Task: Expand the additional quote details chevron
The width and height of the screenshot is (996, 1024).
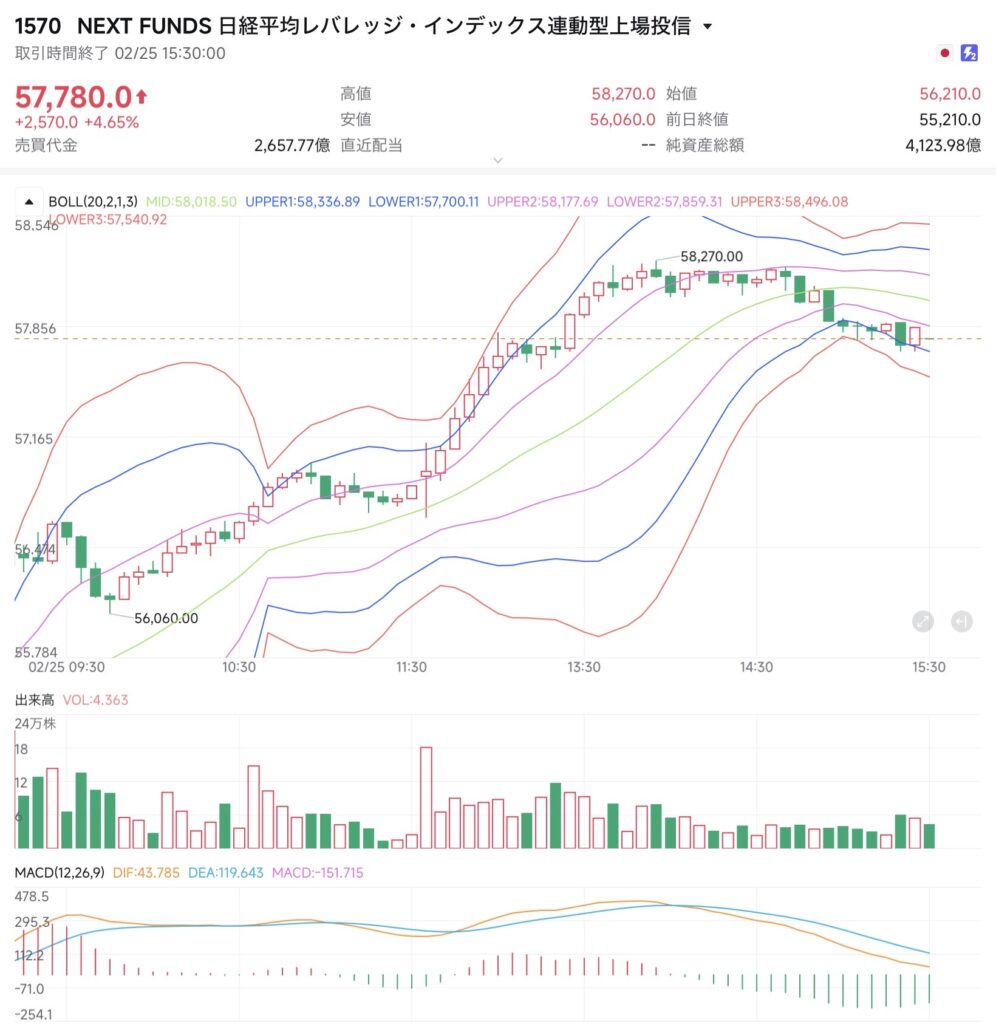Action: pos(498,160)
